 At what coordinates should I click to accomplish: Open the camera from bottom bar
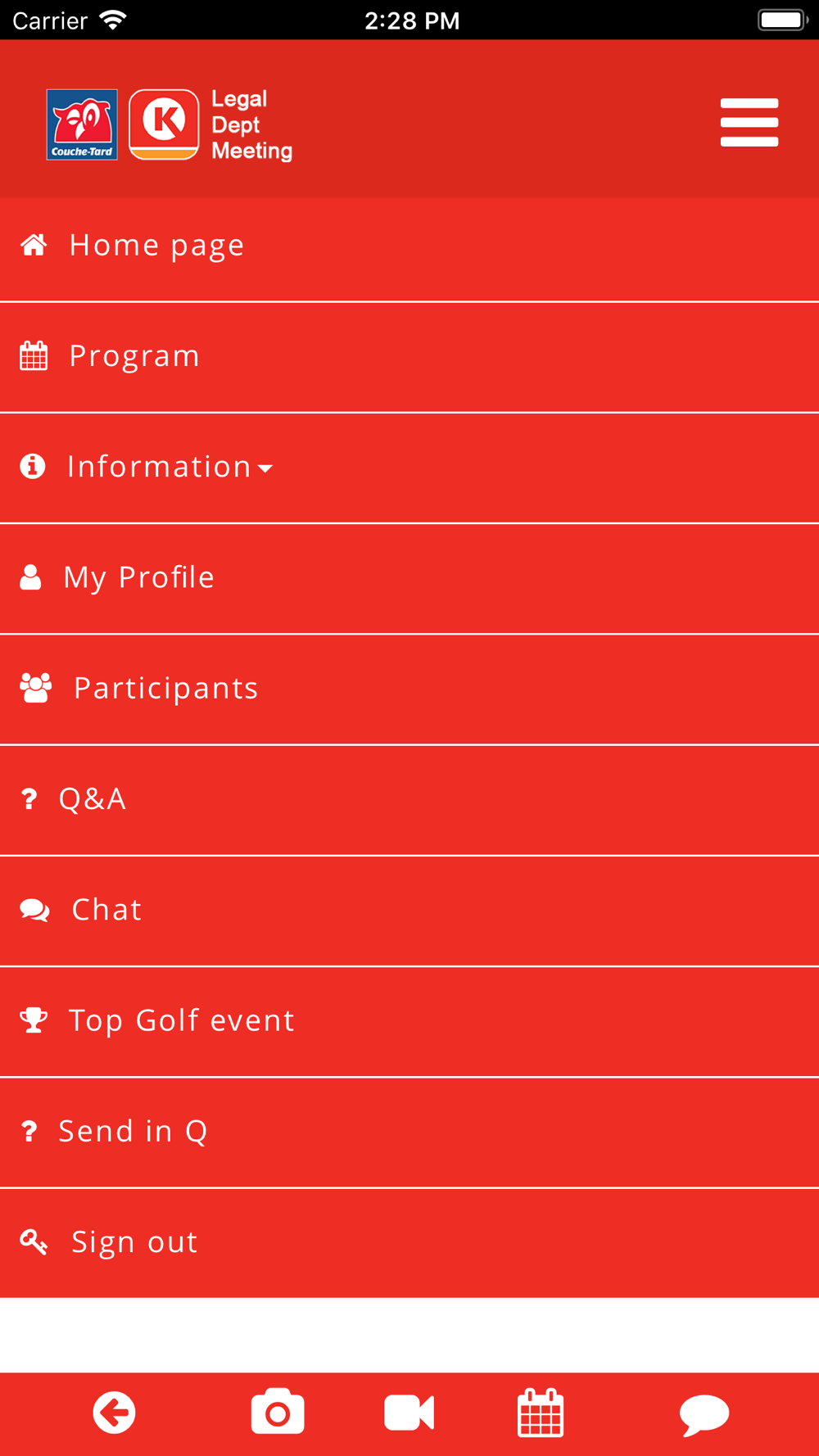coord(278,1411)
